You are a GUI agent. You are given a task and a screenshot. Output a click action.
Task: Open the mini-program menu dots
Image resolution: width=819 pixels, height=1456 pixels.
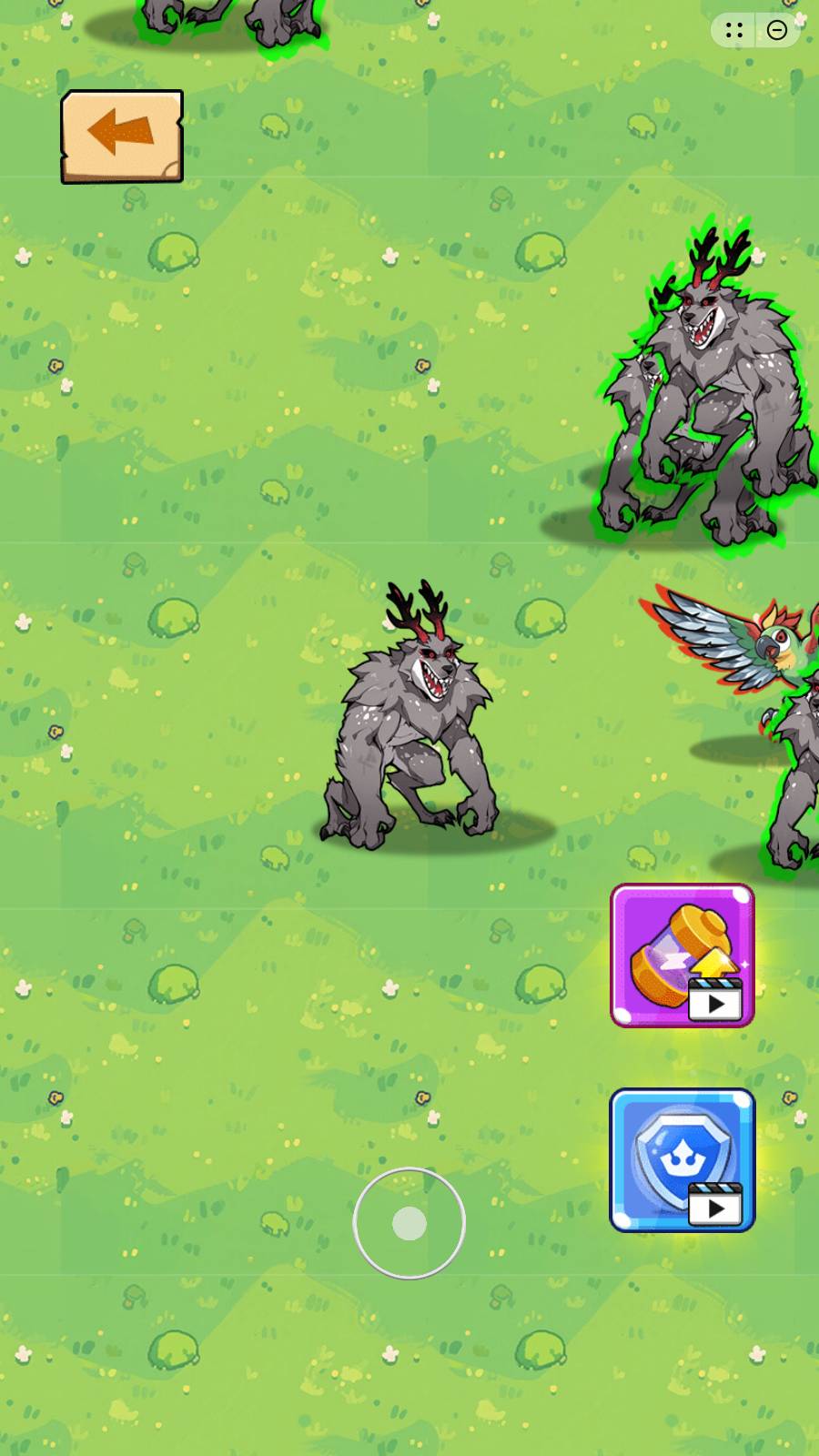coord(734,30)
